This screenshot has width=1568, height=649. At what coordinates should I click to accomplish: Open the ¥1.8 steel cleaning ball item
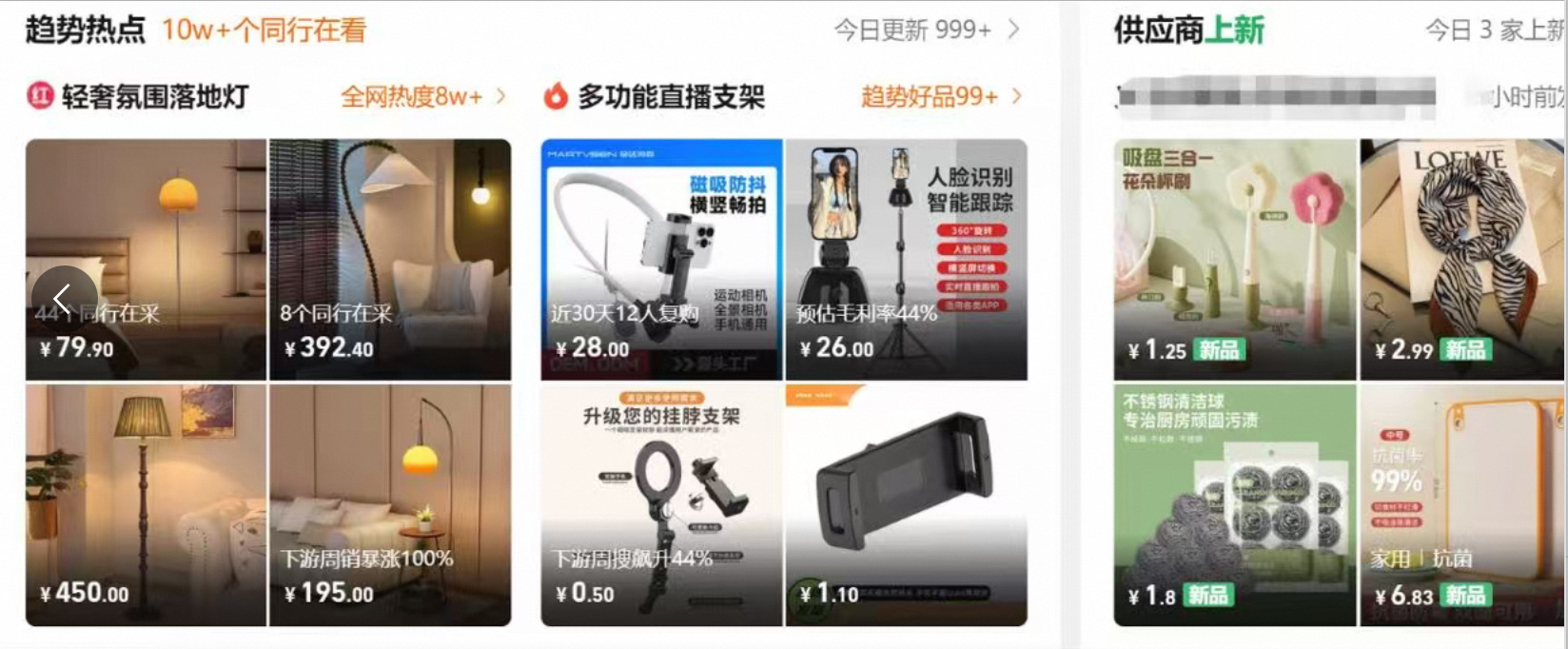click(1234, 504)
